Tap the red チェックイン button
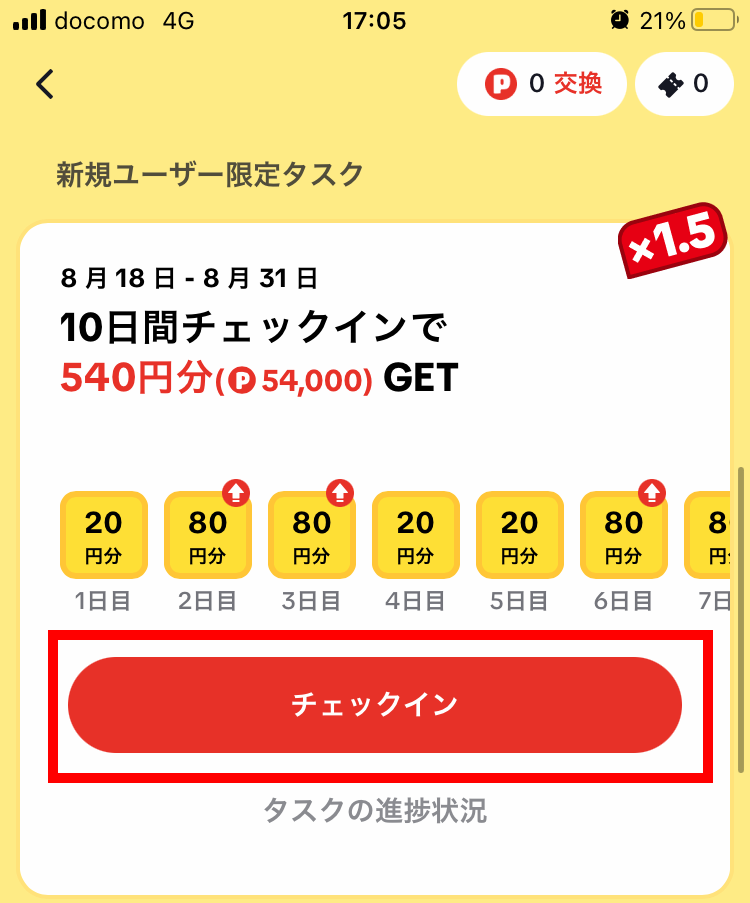Viewport: 750px width, 903px height. click(x=375, y=705)
